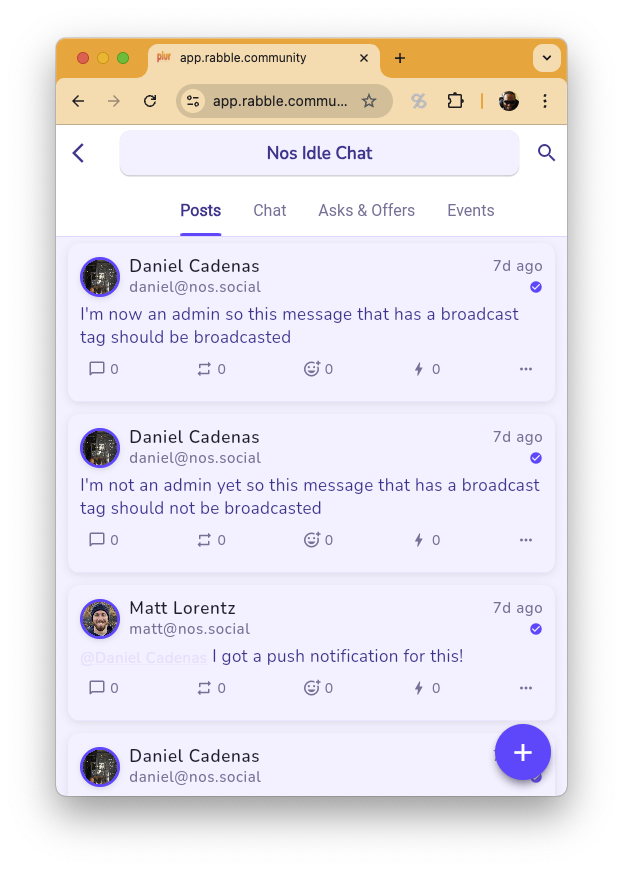Comment on the "I'm now an admin" post
This screenshot has height=870, width=623.
tap(97, 369)
